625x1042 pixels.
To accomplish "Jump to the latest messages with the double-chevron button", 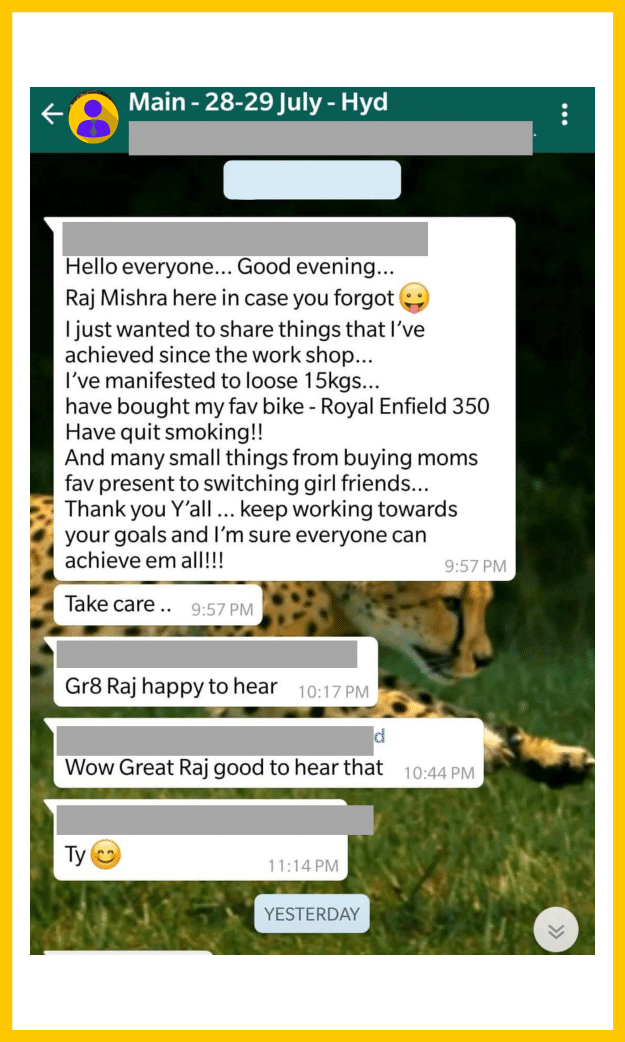I will [556, 931].
